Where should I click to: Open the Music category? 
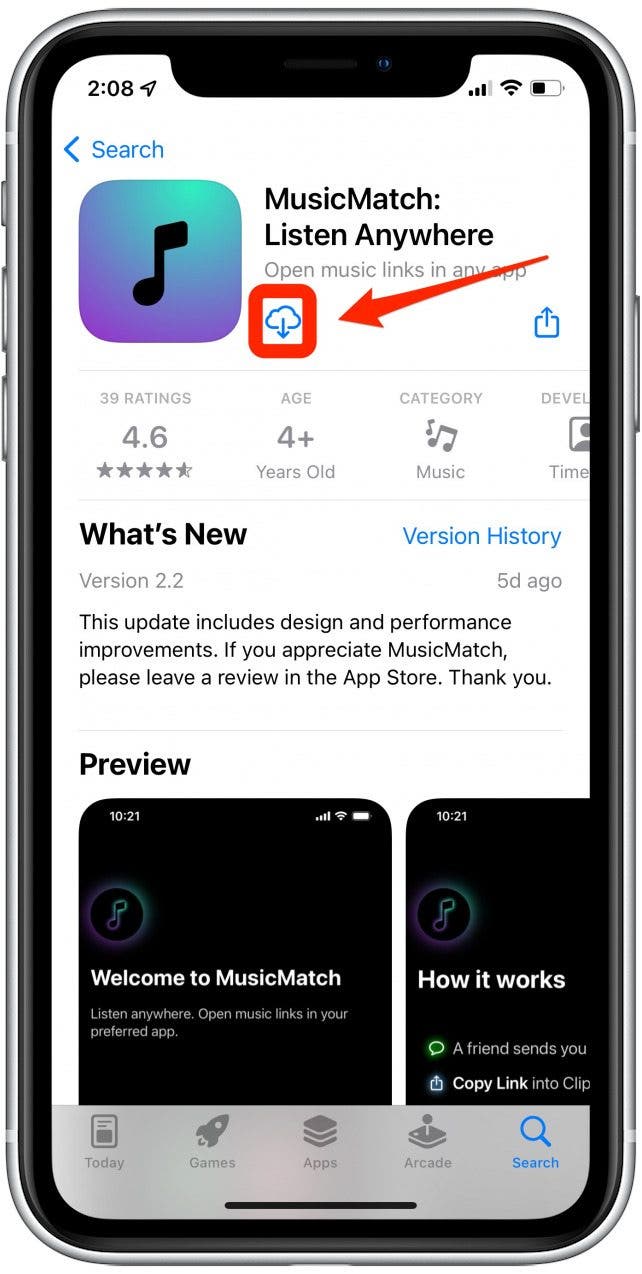point(440,437)
